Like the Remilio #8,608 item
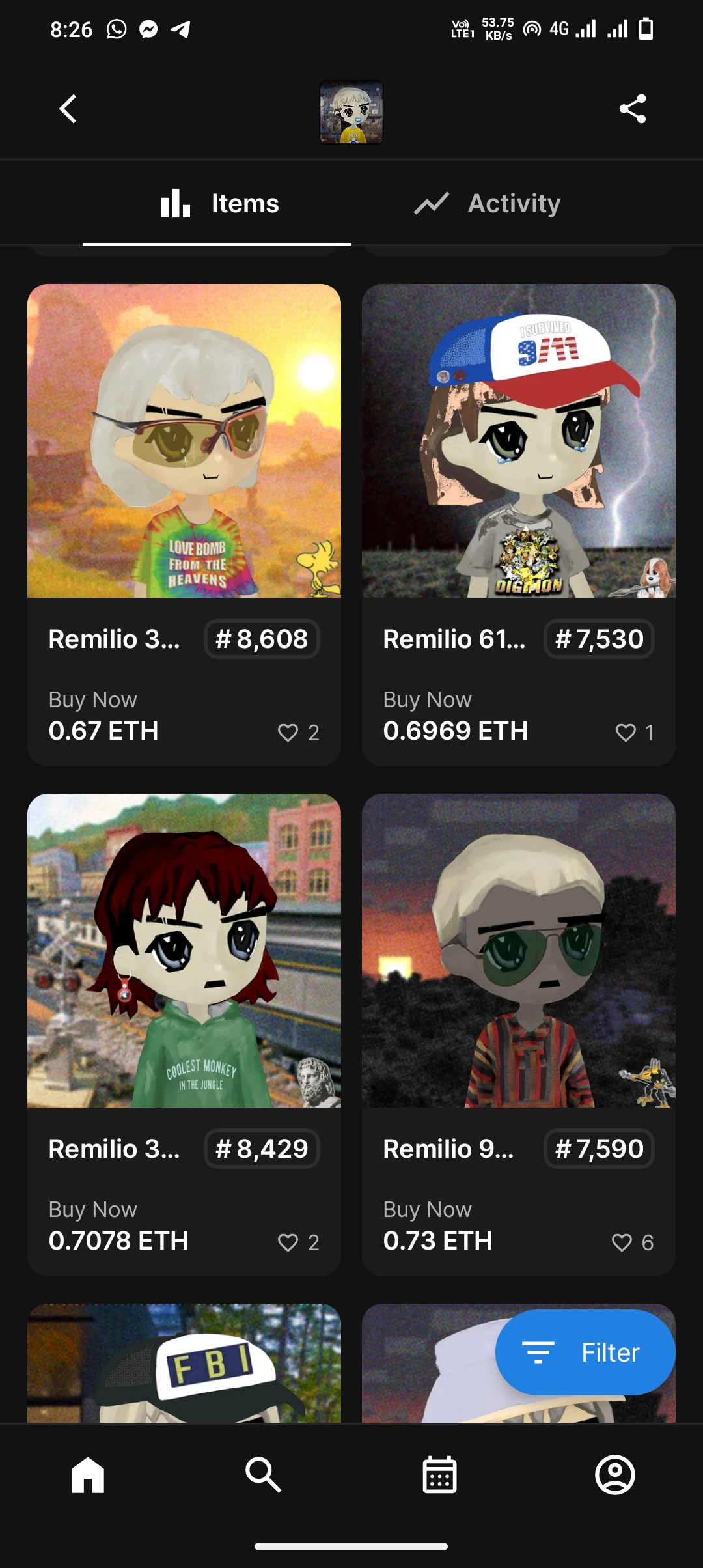The height and width of the screenshot is (1568, 703). [x=288, y=733]
